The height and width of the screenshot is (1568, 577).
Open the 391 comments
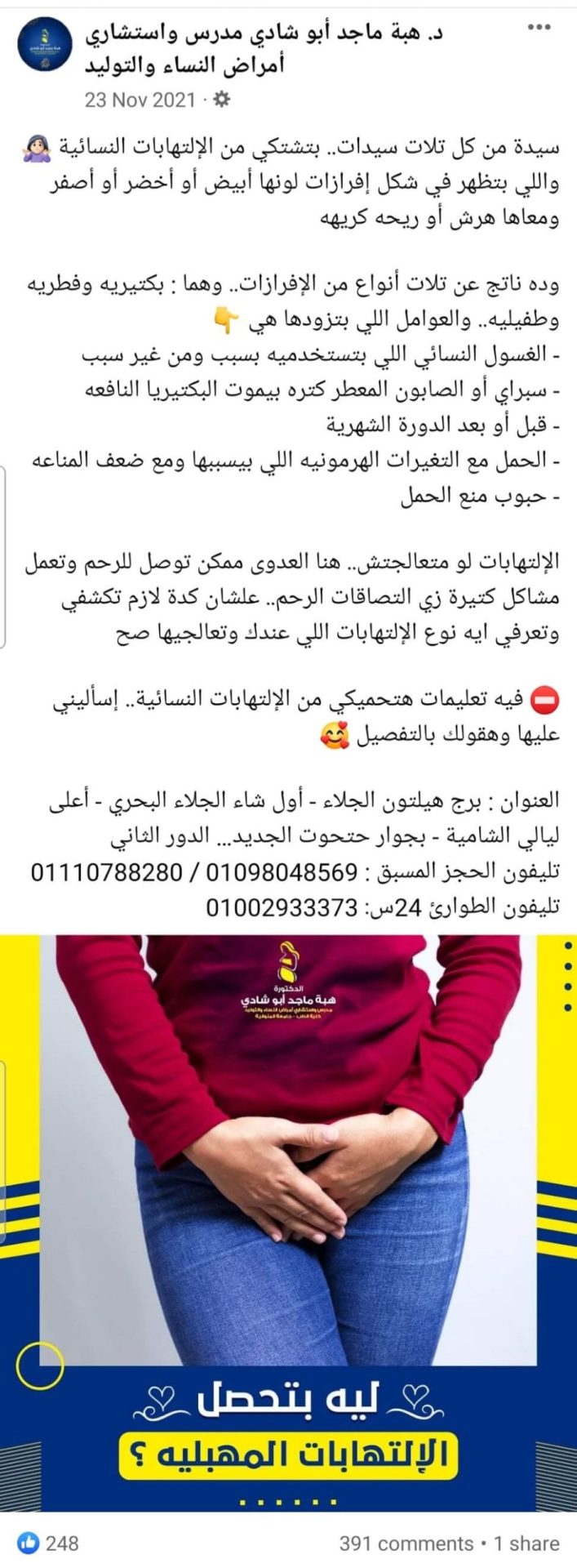(406, 1543)
